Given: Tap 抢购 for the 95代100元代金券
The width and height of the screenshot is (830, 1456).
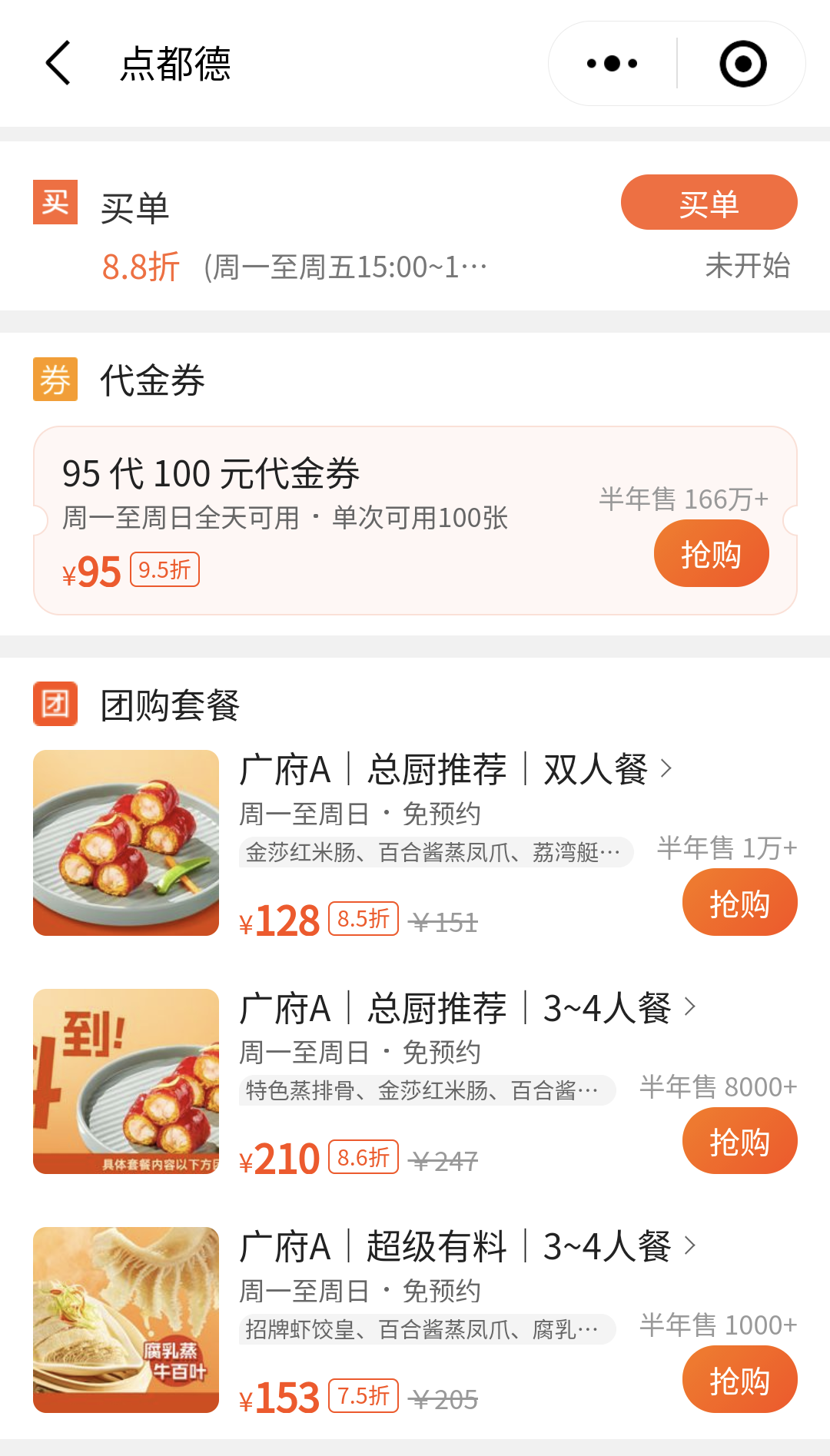Looking at the screenshot, I should (x=711, y=553).
